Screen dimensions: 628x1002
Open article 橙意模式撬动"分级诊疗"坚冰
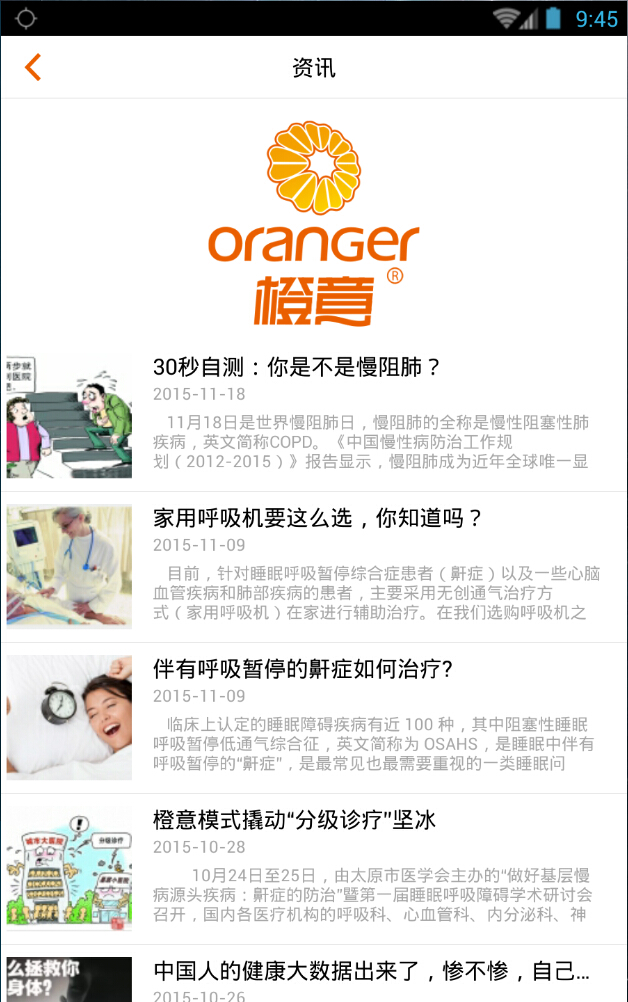click(x=294, y=821)
